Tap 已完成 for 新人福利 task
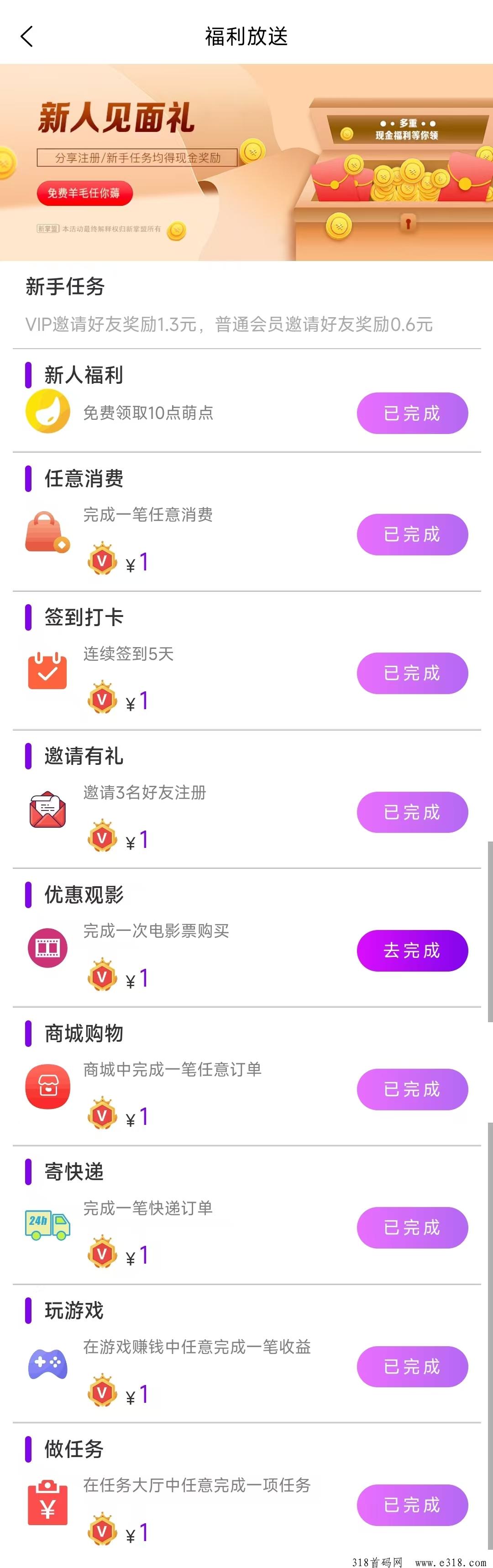The width and height of the screenshot is (493, 1568). (x=412, y=413)
